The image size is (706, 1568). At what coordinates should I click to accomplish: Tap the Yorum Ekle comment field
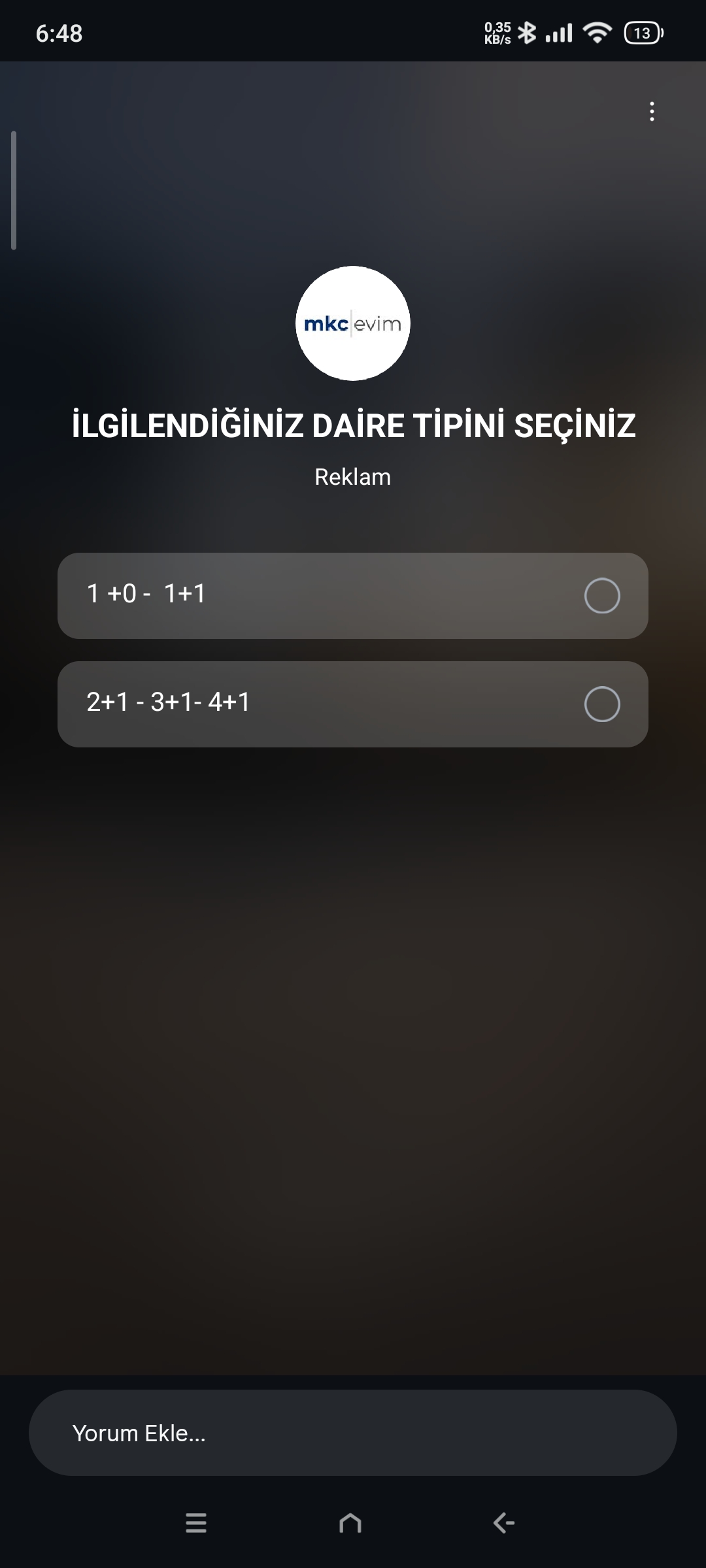[353, 1433]
